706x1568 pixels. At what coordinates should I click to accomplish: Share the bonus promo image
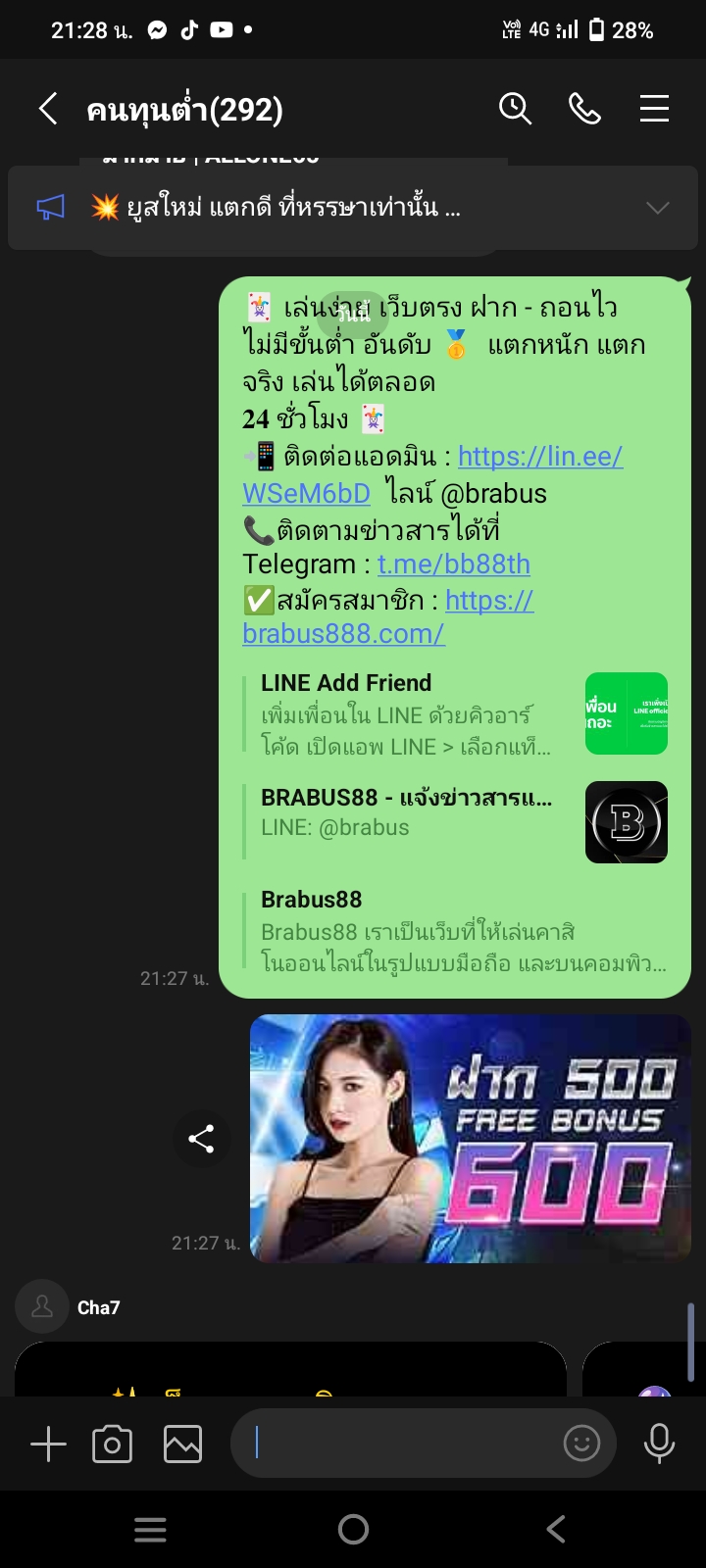(201, 1139)
